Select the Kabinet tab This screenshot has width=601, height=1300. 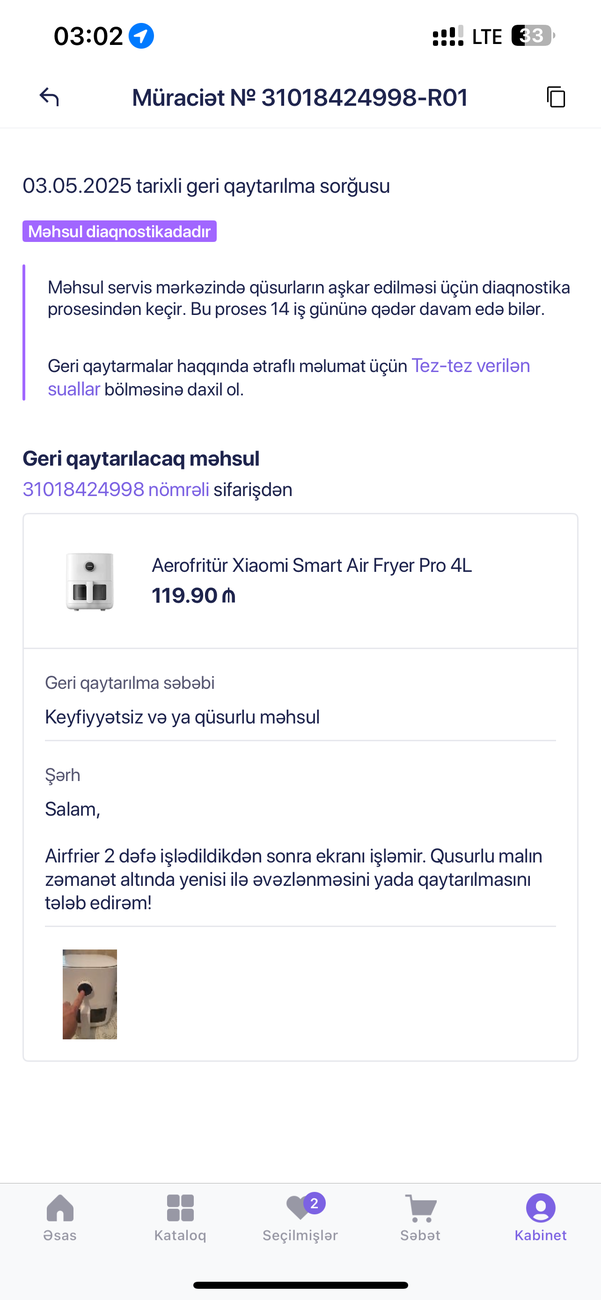pos(540,1218)
